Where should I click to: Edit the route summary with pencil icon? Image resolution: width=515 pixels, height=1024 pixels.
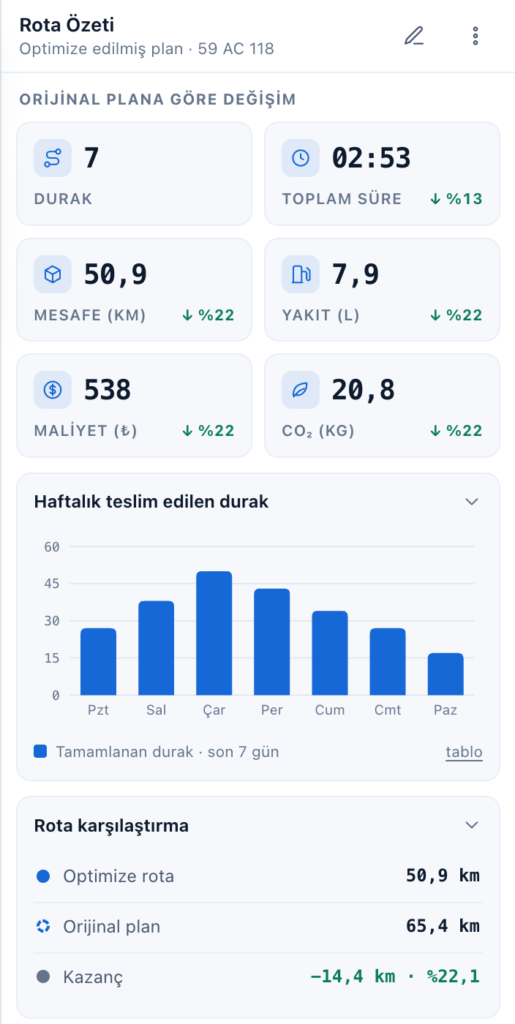(x=414, y=36)
